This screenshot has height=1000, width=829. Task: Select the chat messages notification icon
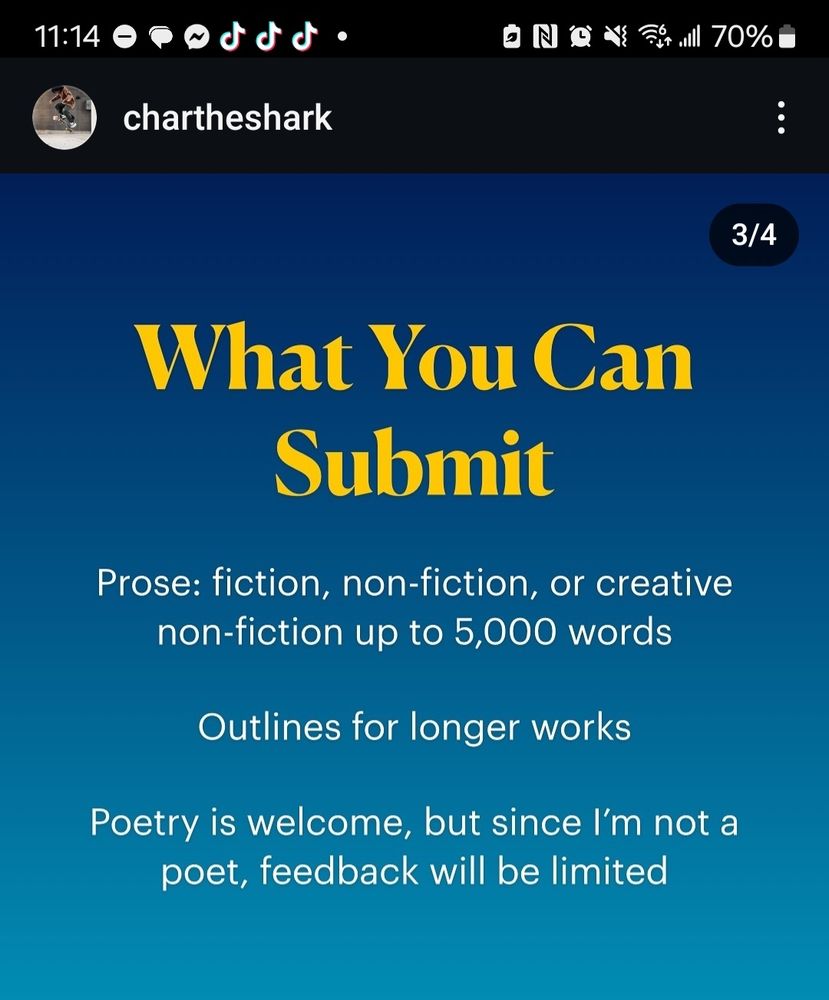[x=162, y=35]
